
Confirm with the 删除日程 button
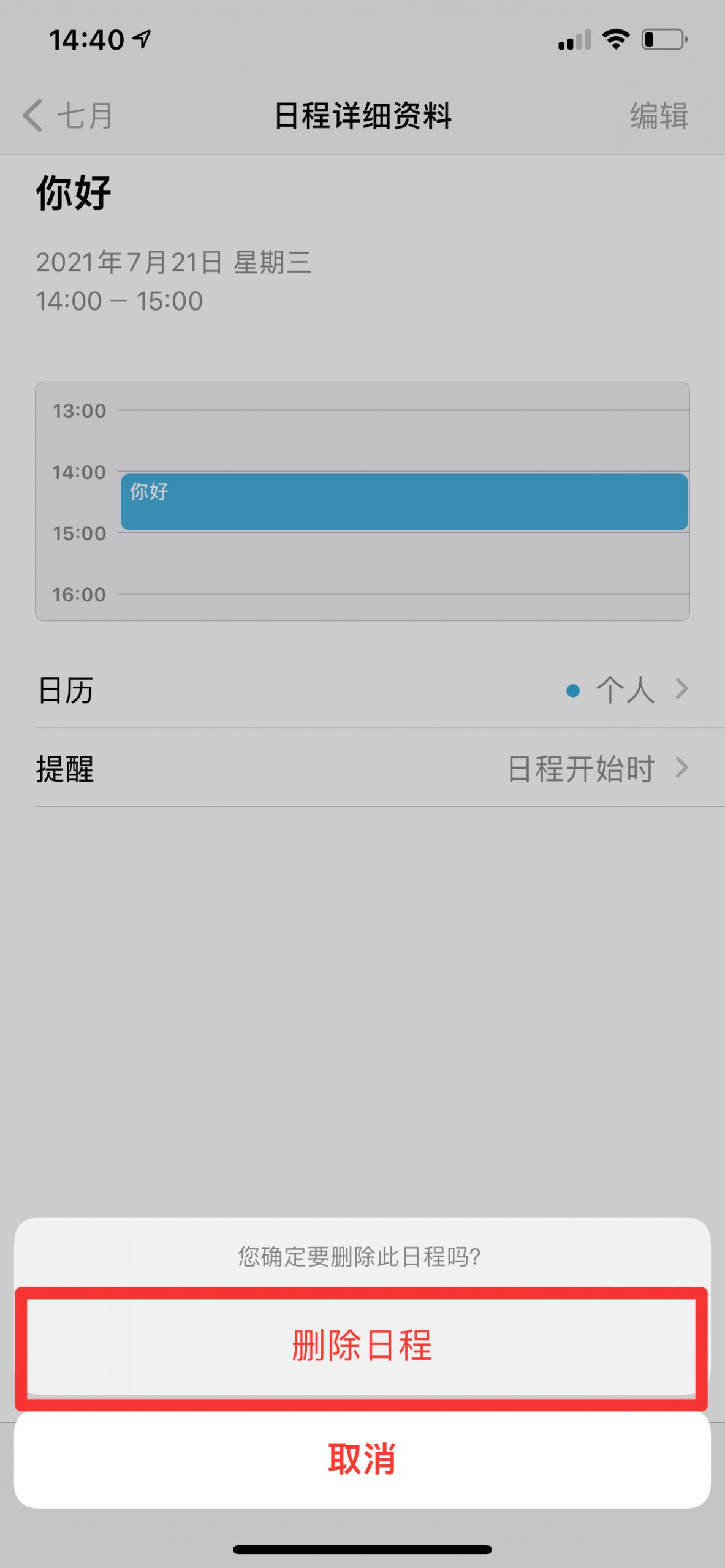coord(362,1346)
